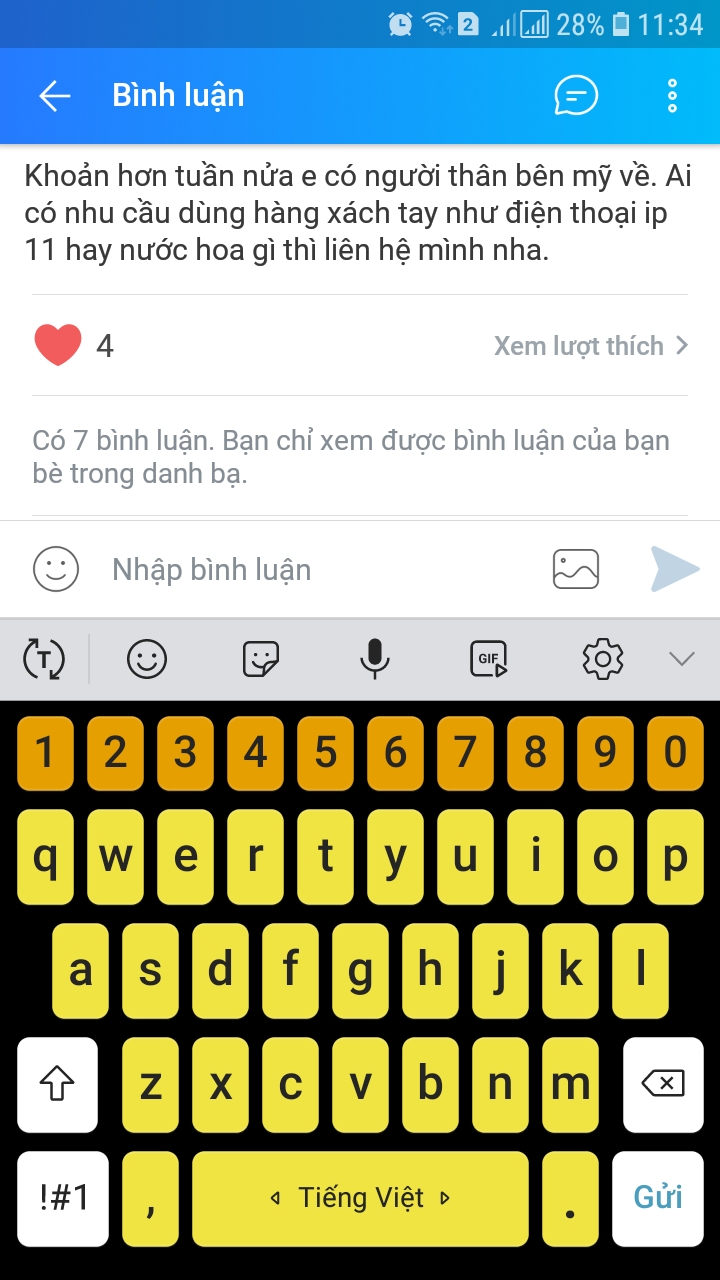Image resolution: width=720 pixels, height=1280 pixels.
Task: Open the chat message icon in app bar
Action: pyautogui.click(x=576, y=96)
